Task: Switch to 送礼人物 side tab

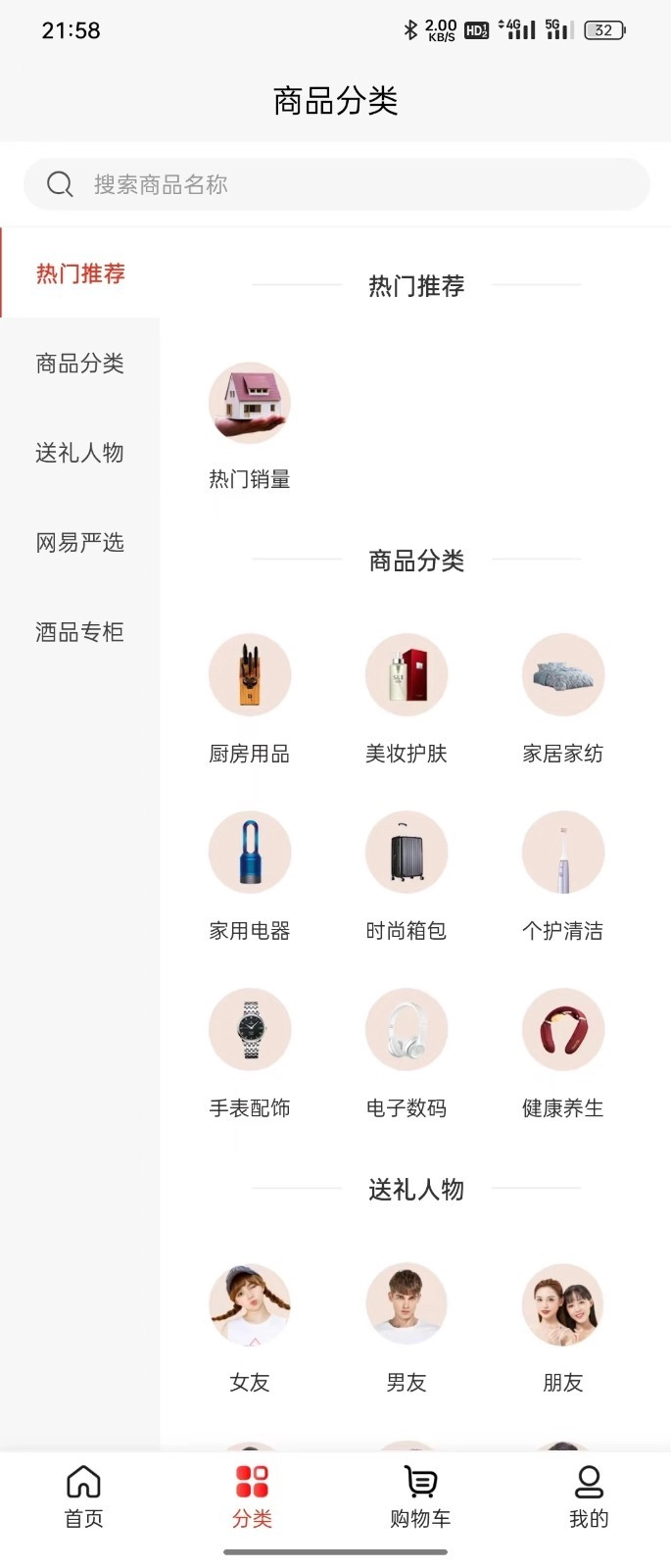Action: tap(79, 453)
